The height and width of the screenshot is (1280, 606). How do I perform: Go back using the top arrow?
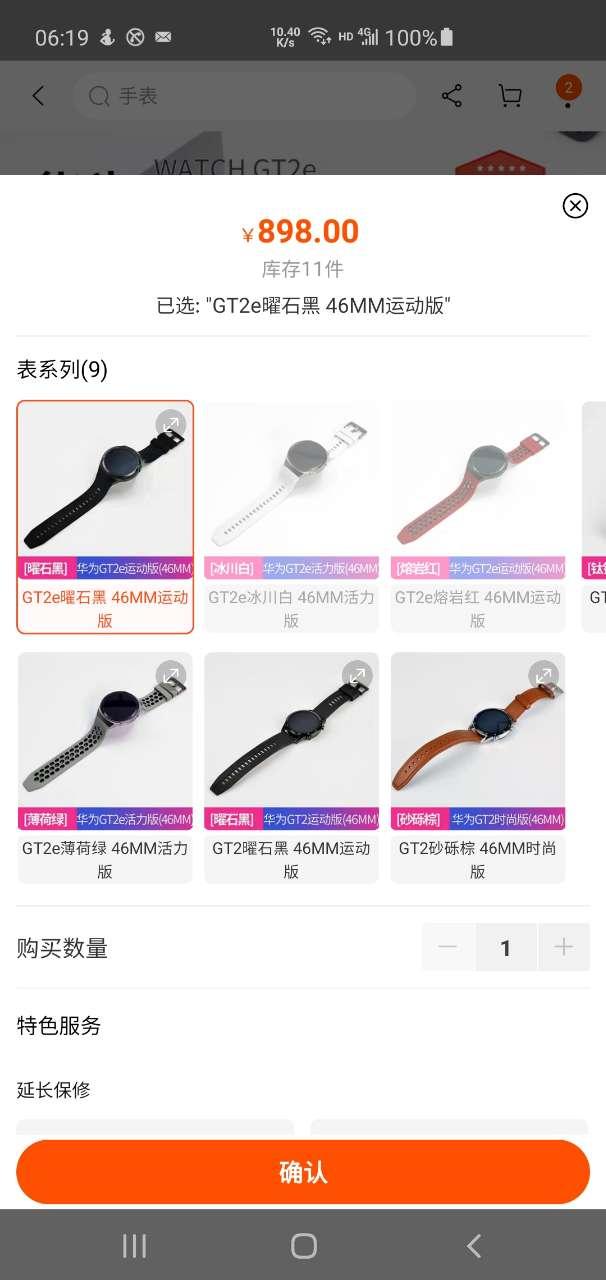pyautogui.click(x=38, y=96)
